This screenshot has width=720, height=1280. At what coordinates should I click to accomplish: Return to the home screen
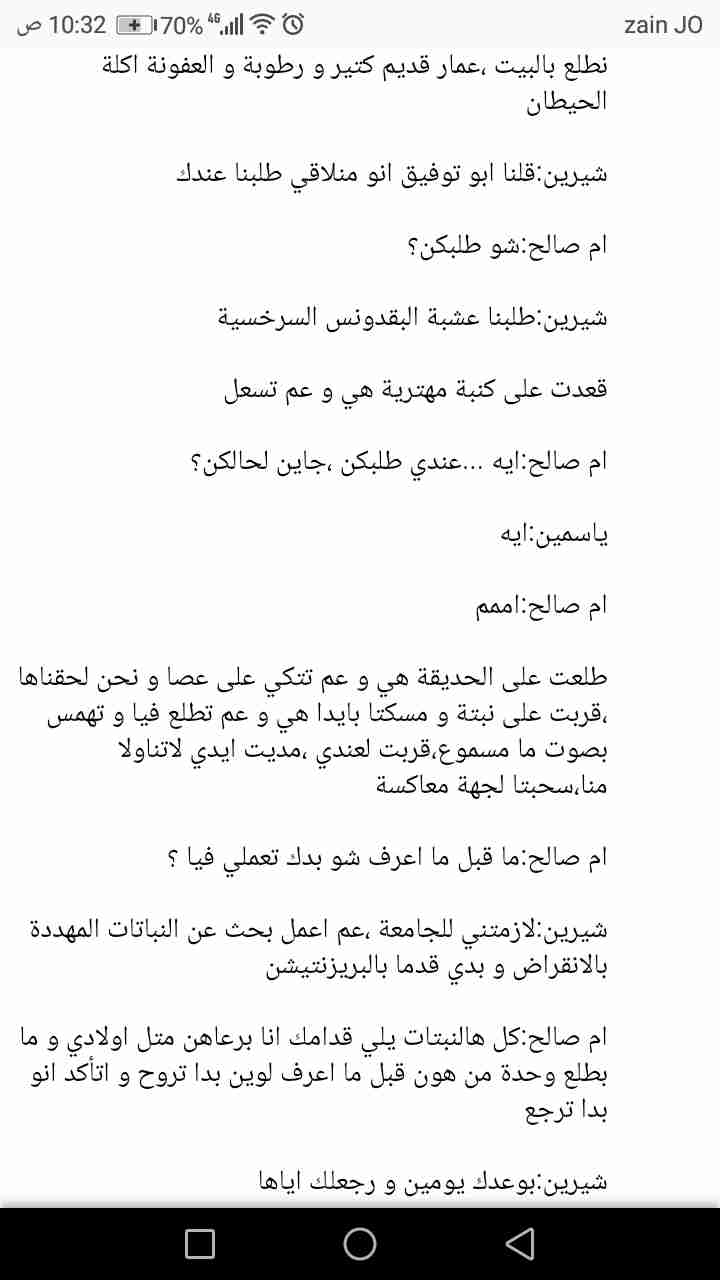(360, 1243)
